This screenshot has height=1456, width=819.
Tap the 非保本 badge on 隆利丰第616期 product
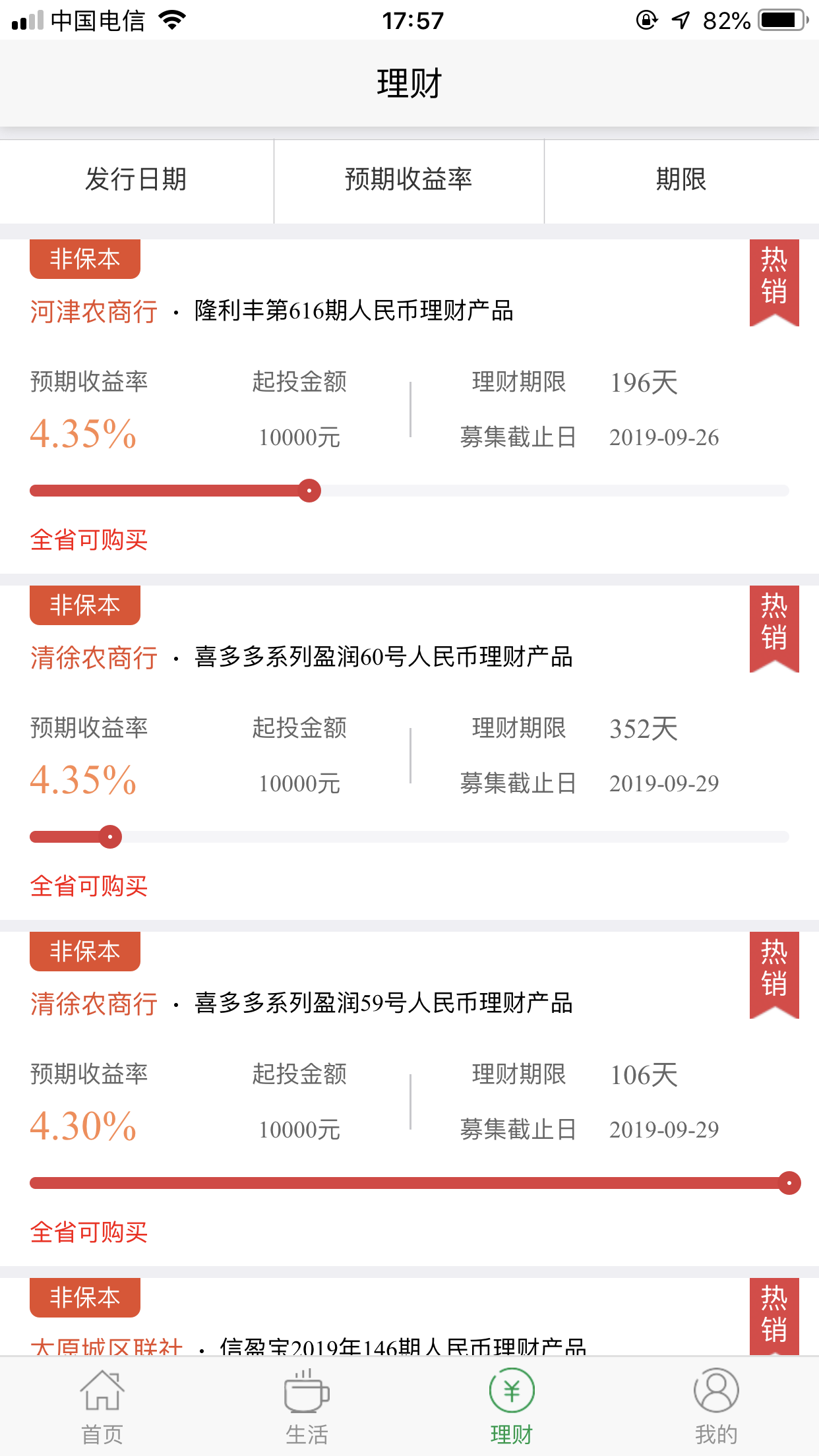click(84, 258)
